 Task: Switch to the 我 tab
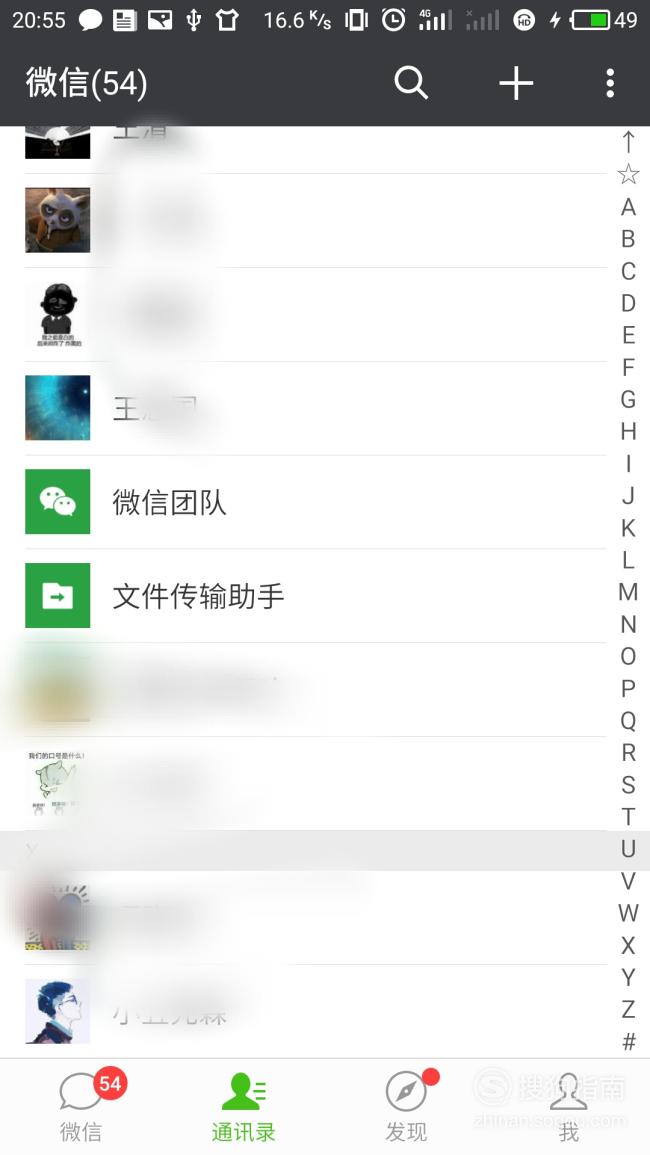[568, 1106]
